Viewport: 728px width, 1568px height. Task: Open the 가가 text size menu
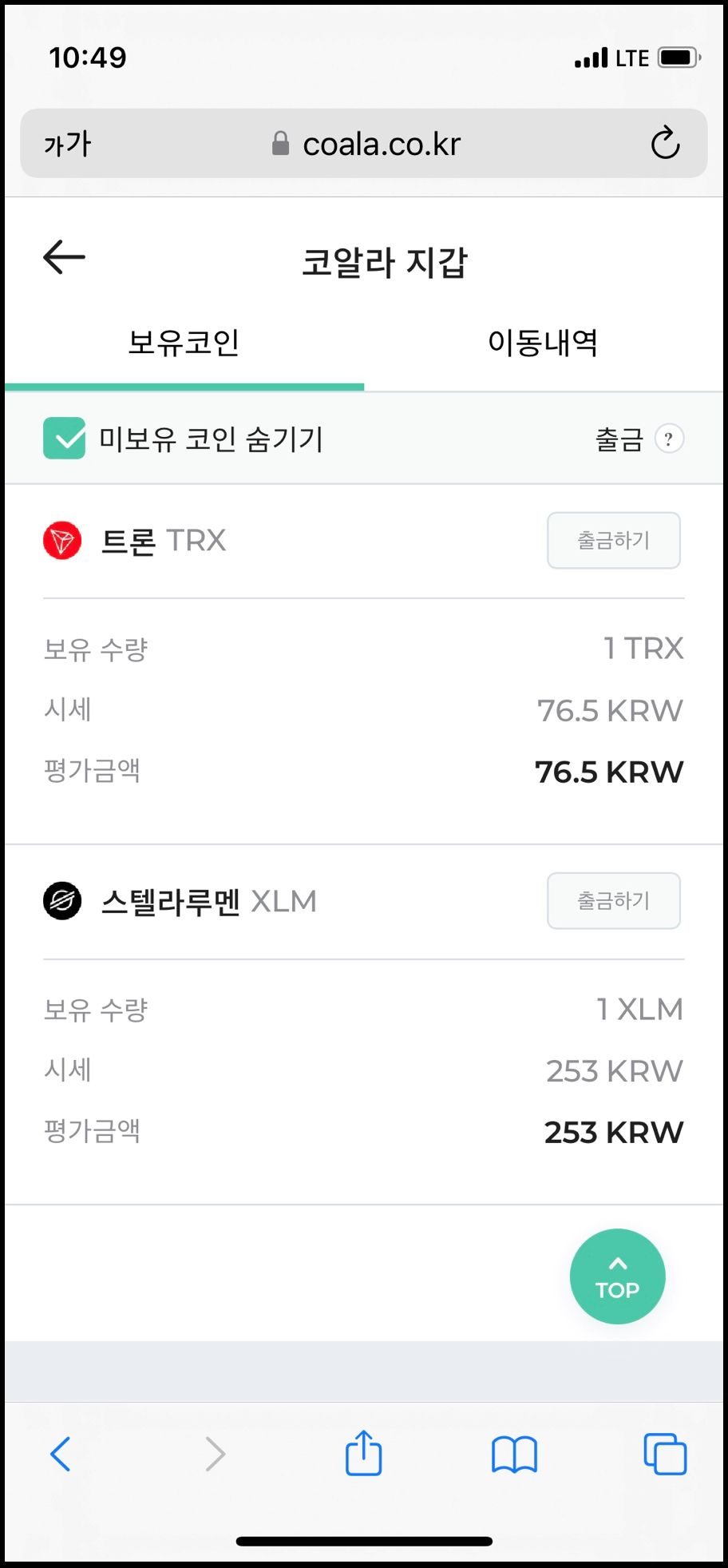pos(68,145)
